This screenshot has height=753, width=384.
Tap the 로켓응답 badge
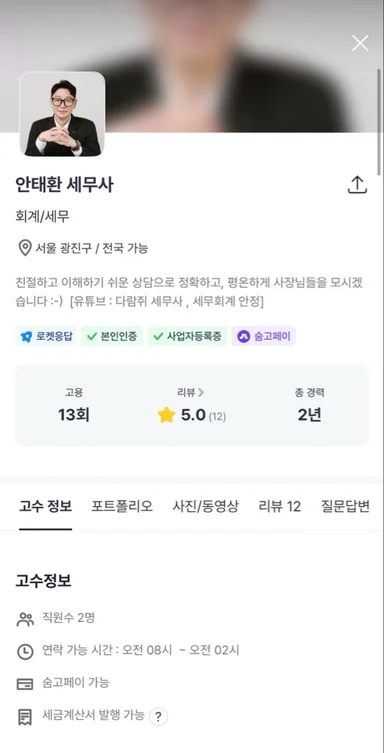click(x=46, y=336)
